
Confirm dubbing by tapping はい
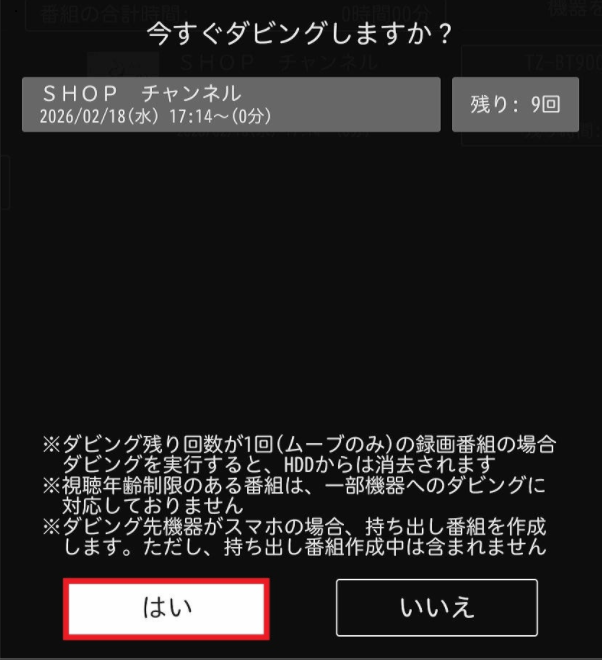pos(166,607)
